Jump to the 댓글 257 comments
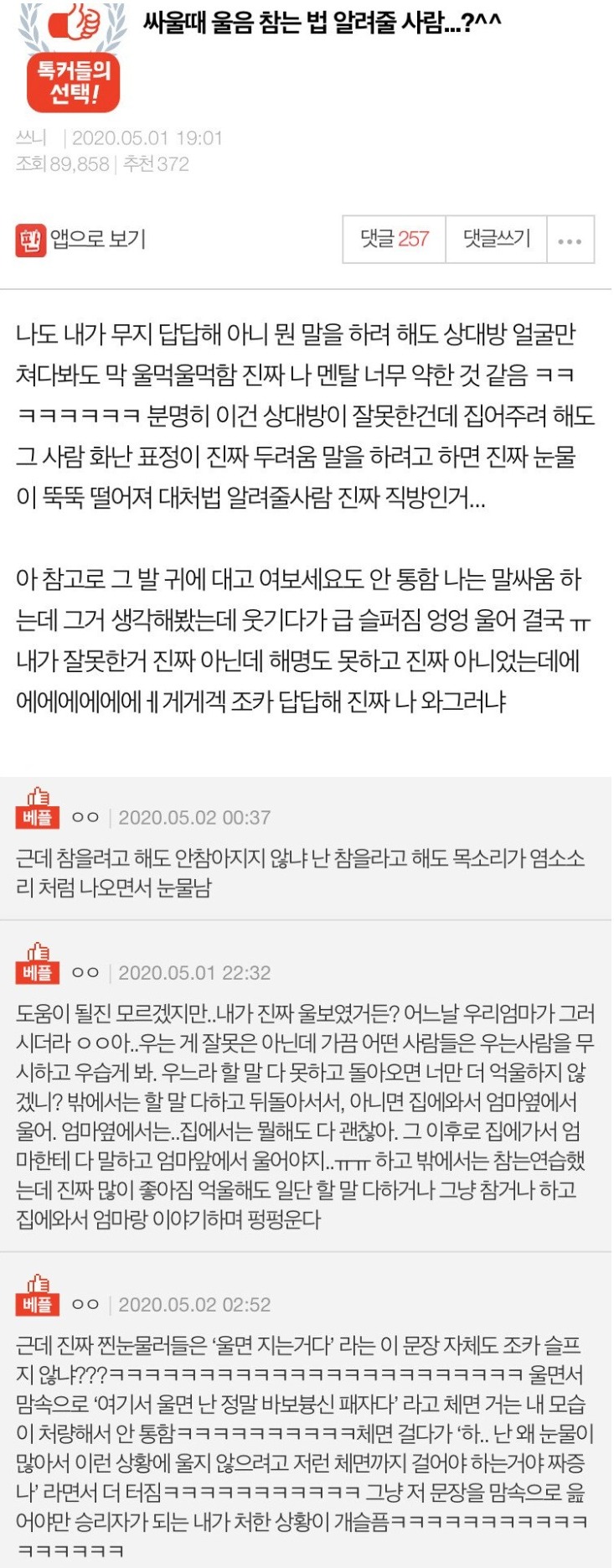The image size is (614, 1568). coord(395,240)
